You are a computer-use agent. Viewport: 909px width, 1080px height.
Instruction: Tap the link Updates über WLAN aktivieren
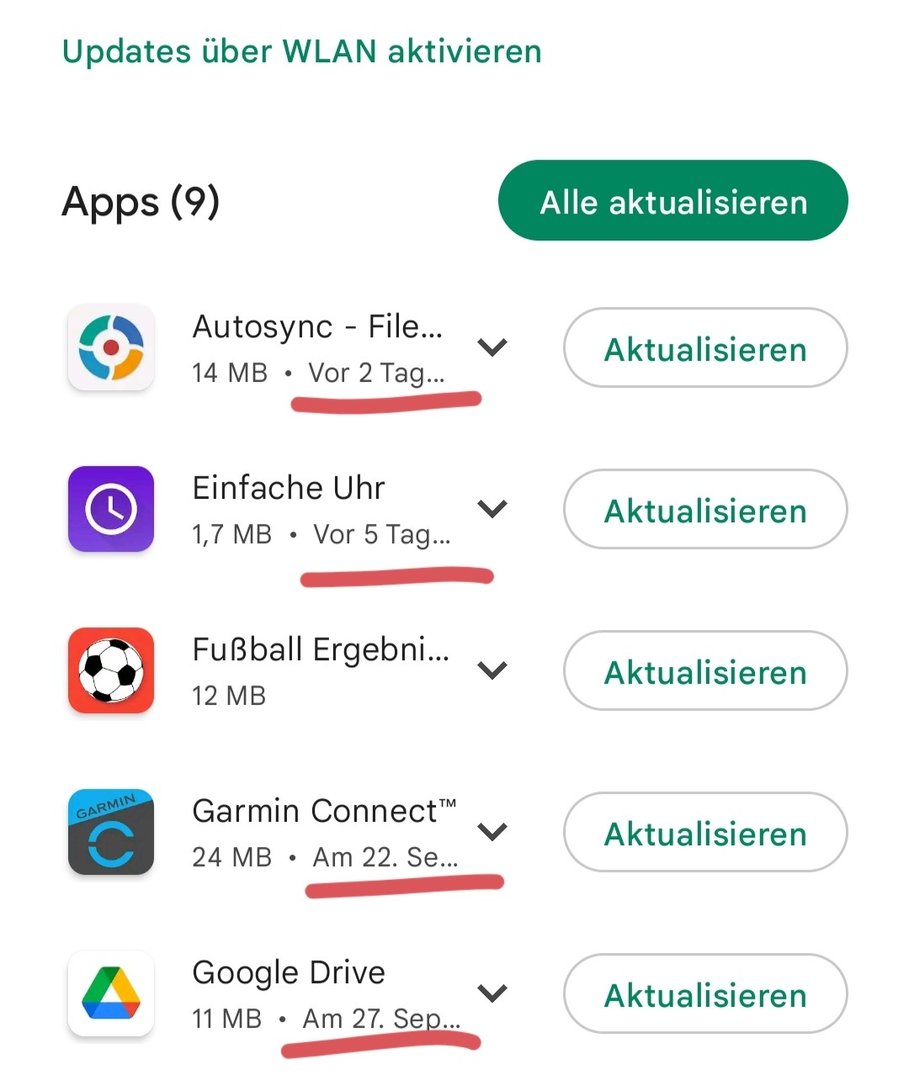click(301, 51)
